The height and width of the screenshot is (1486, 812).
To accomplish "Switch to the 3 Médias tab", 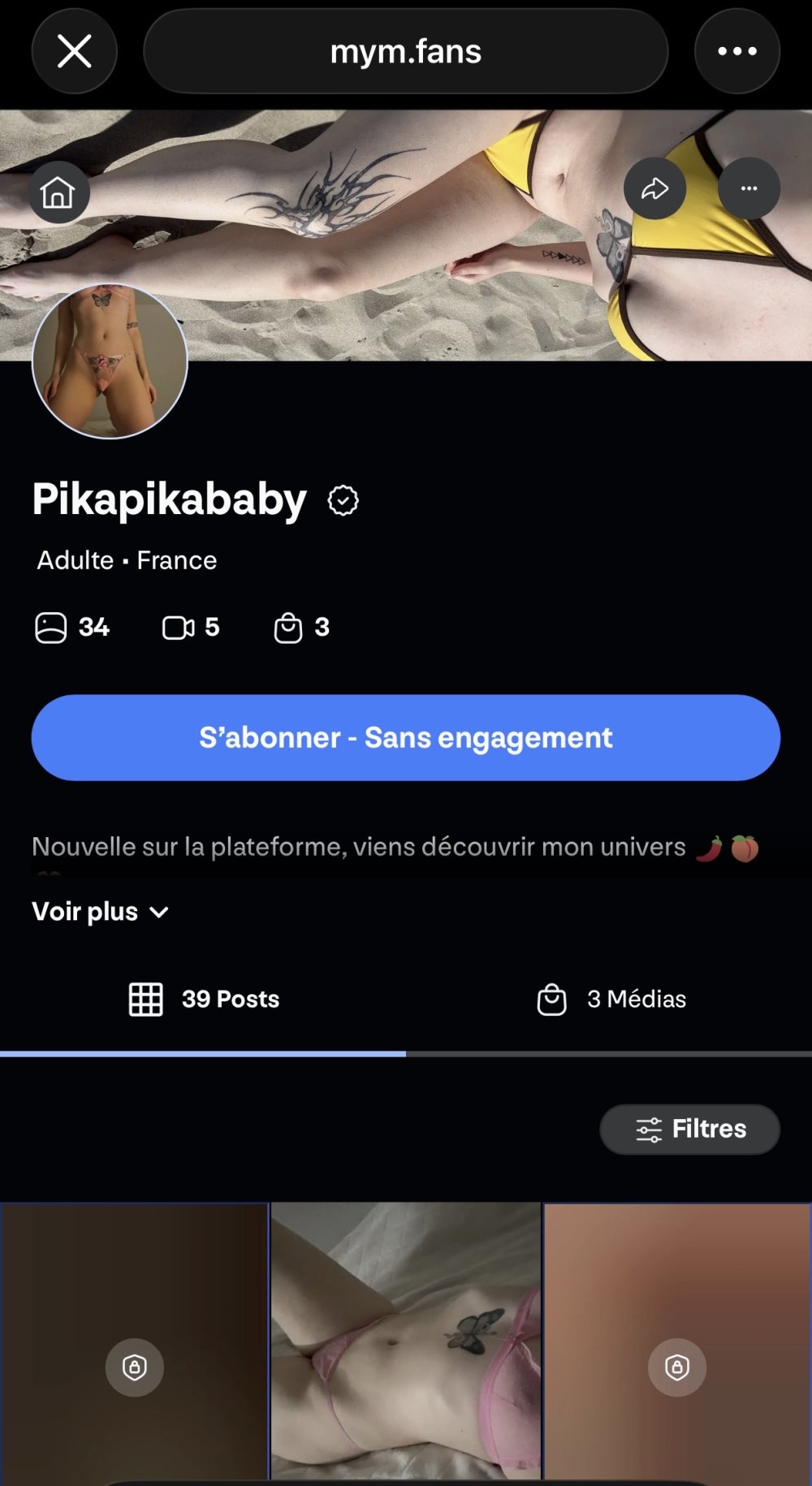I will [x=611, y=999].
